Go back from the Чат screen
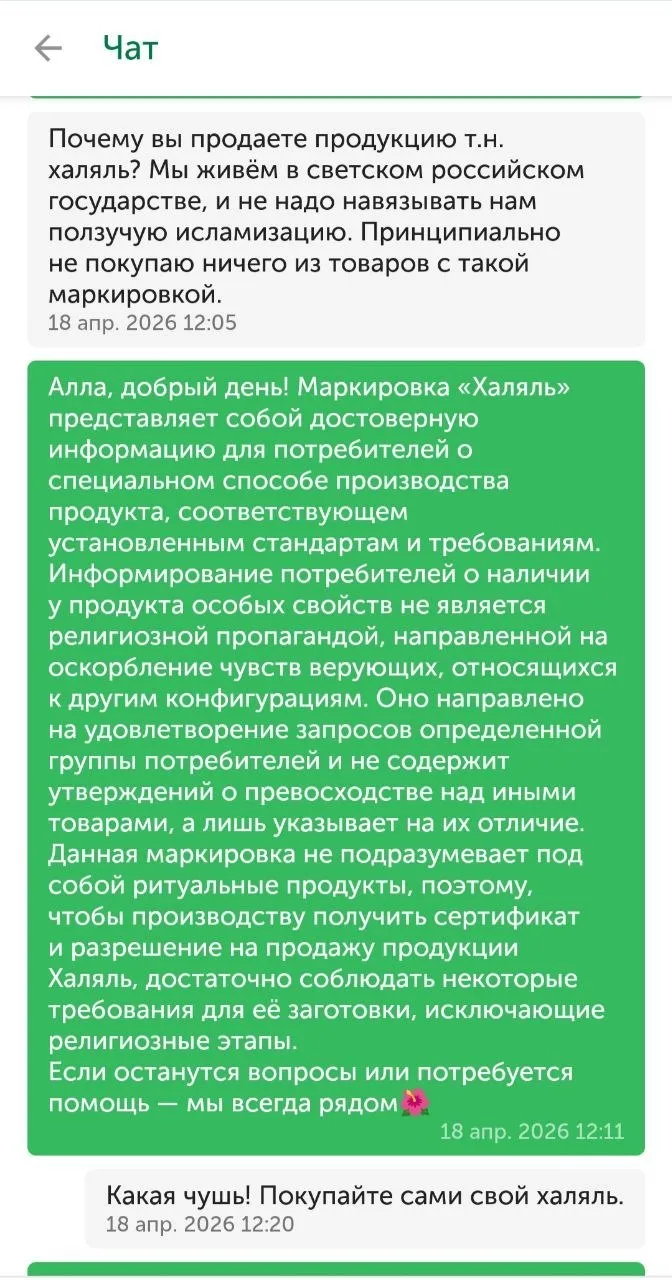 [x=48, y=48]
